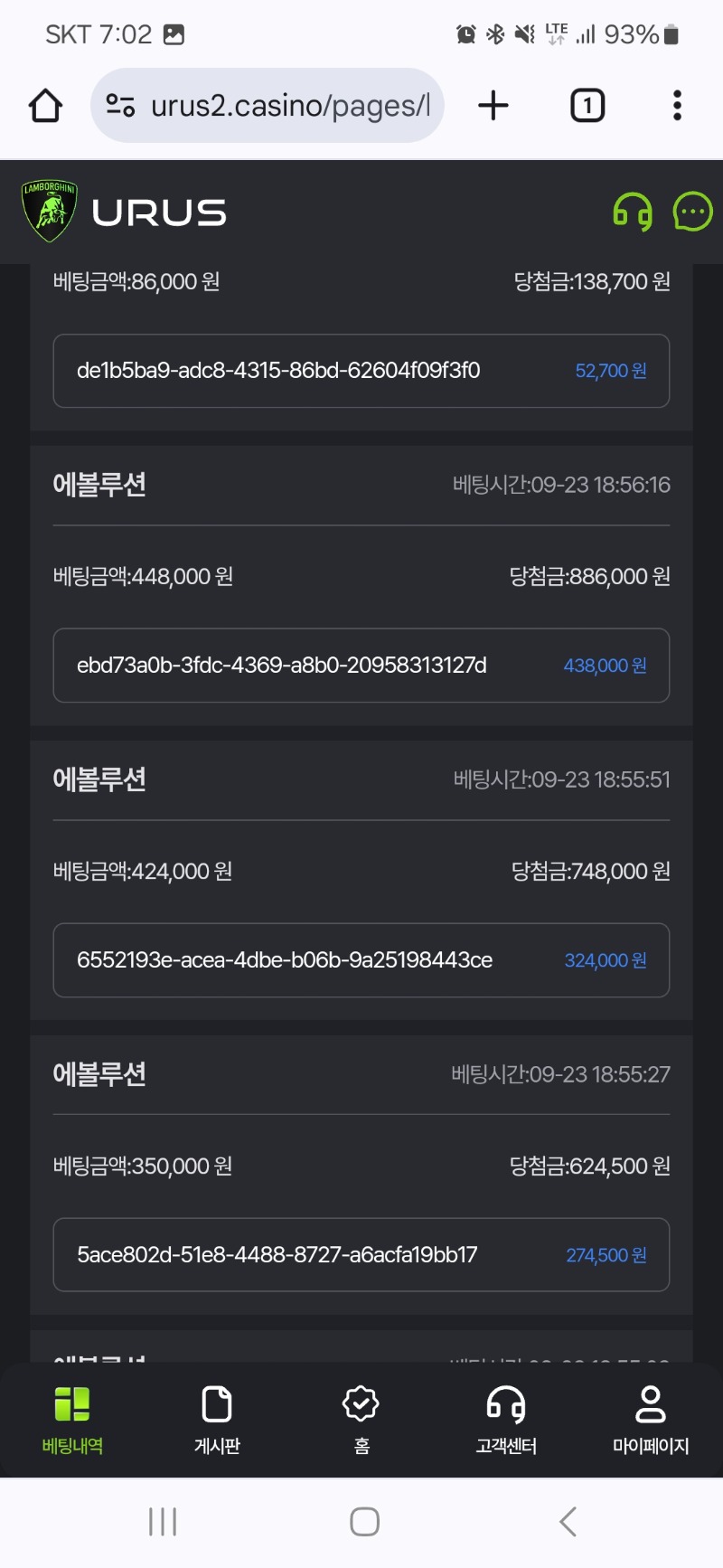
Task: Open bet detail 5ace802d-51e8-4488-8727-a6acfa19bb17
Action: (x=361, y=1255)
